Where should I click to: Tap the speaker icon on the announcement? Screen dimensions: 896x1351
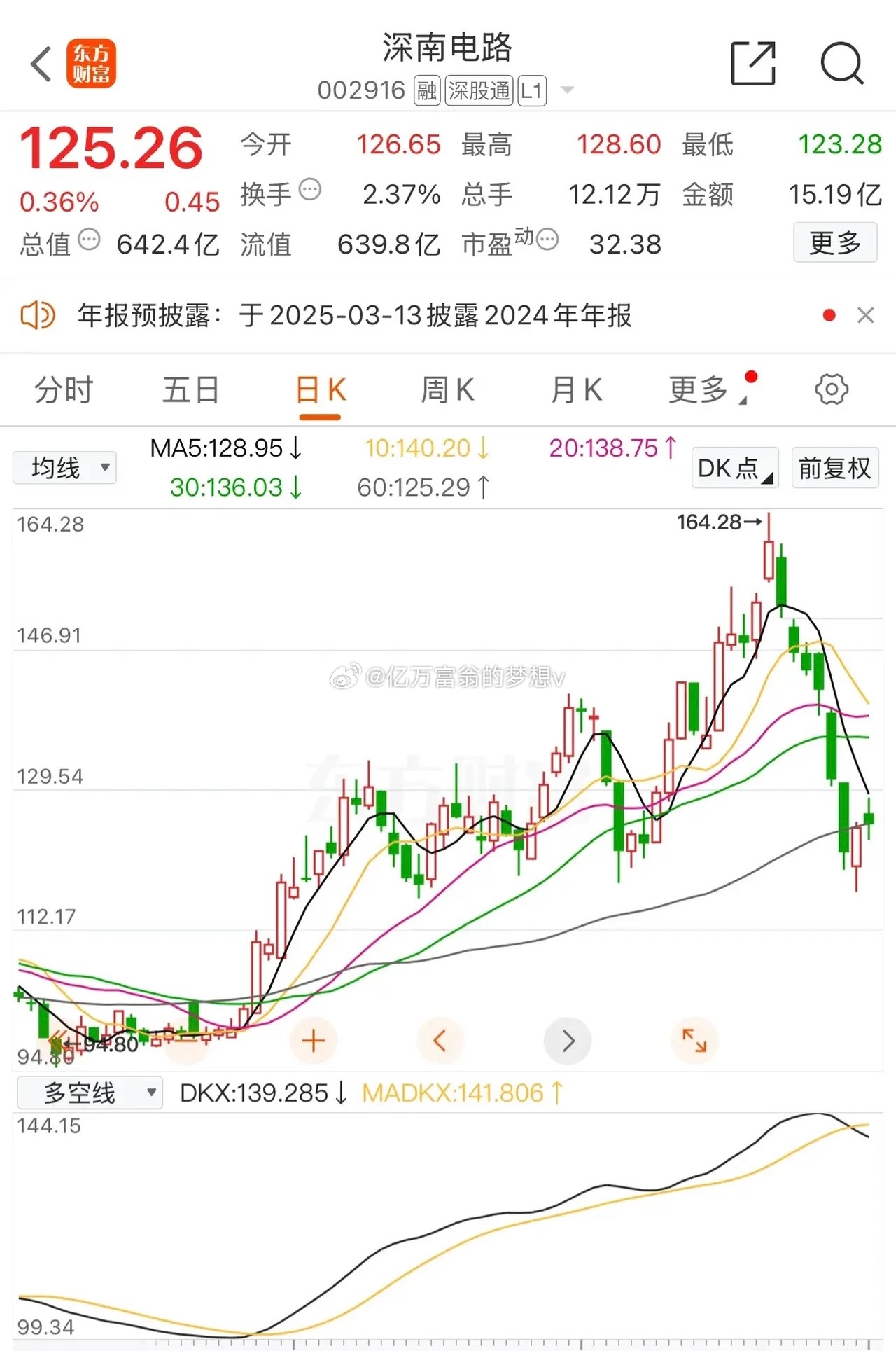coord(38,316)
